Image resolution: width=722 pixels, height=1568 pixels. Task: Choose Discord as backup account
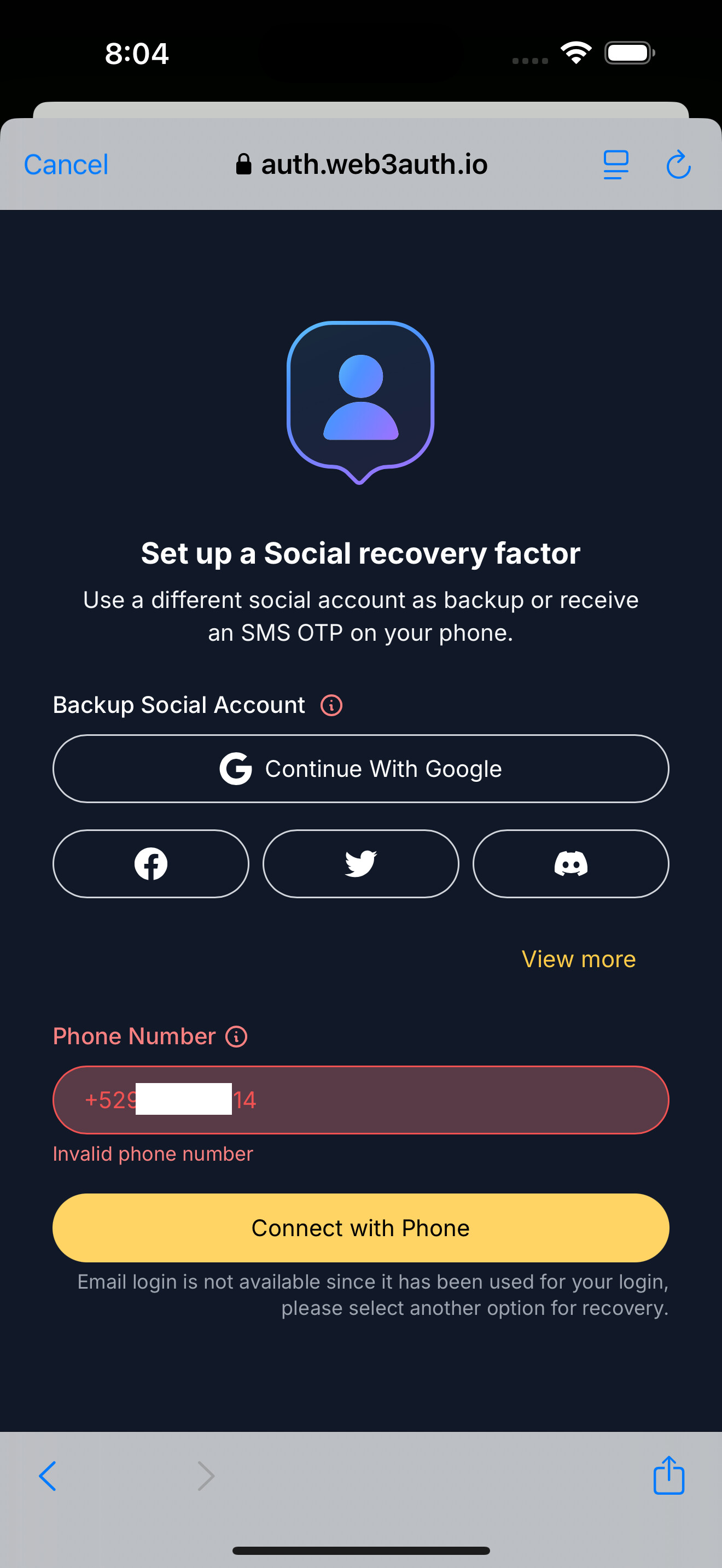570,863
